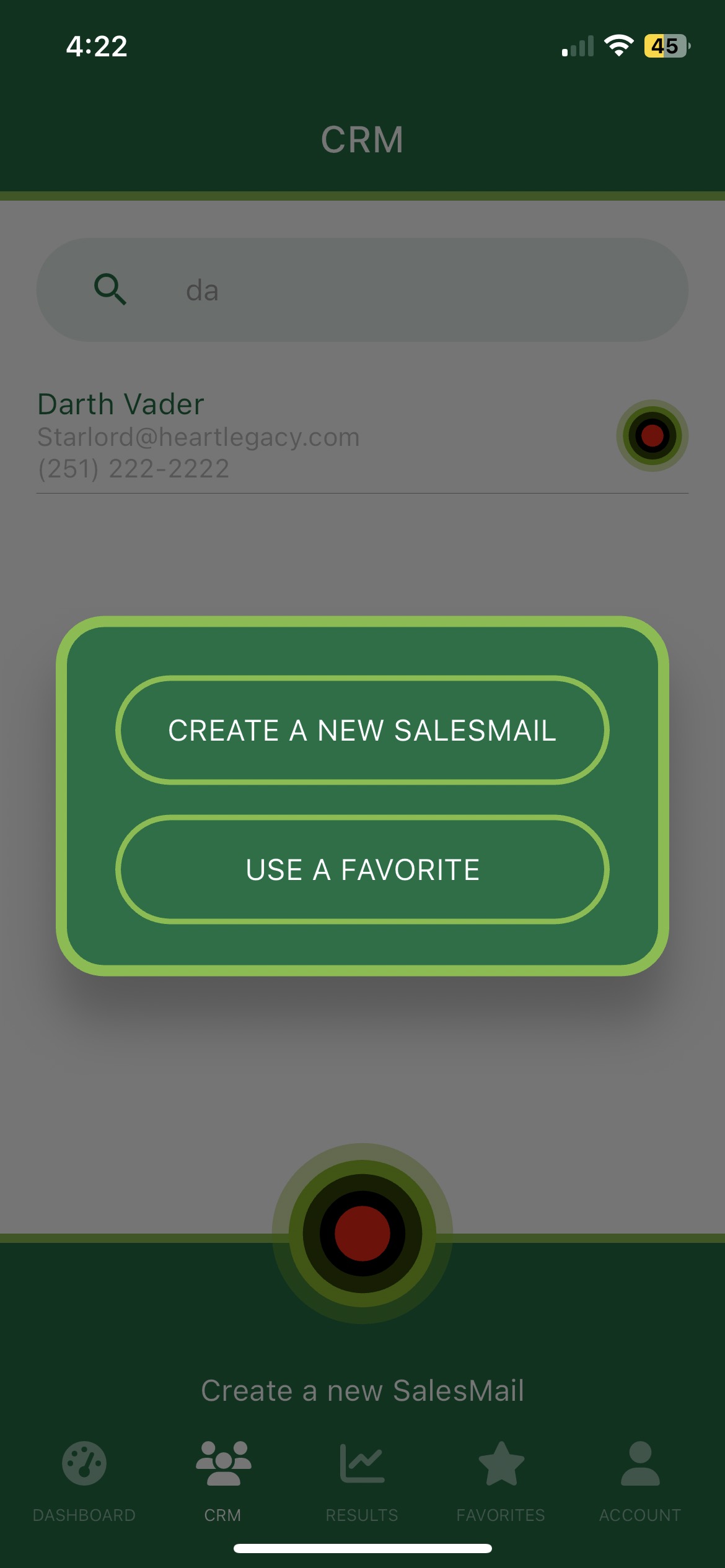The height and width of the screenshot is (1568, 725).
Task: Tap the record icon beside Darth Vader
Action: coord(652,435)
